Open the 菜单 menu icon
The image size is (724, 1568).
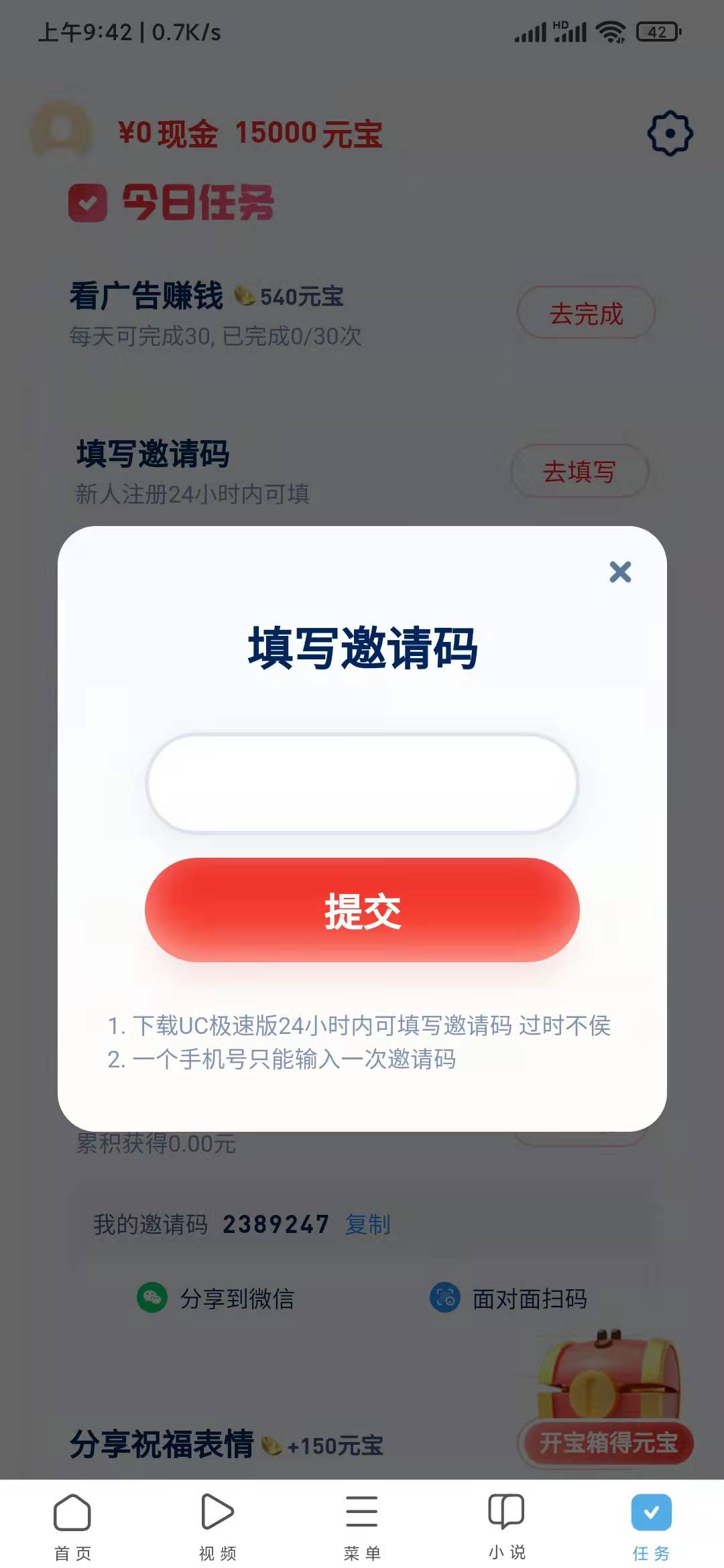click(362, 1512)
